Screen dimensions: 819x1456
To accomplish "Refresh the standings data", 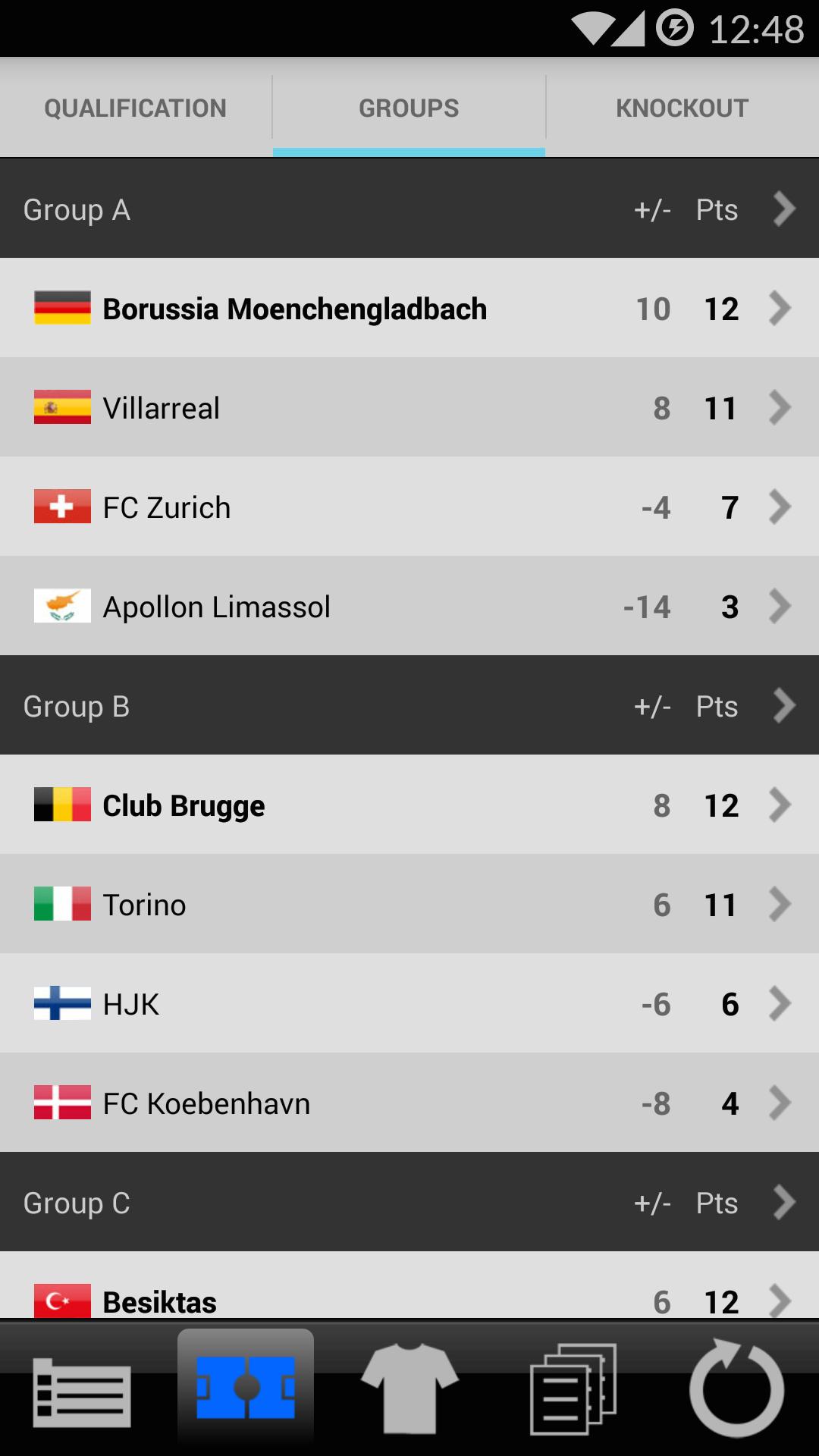I will coord(736,1389).
